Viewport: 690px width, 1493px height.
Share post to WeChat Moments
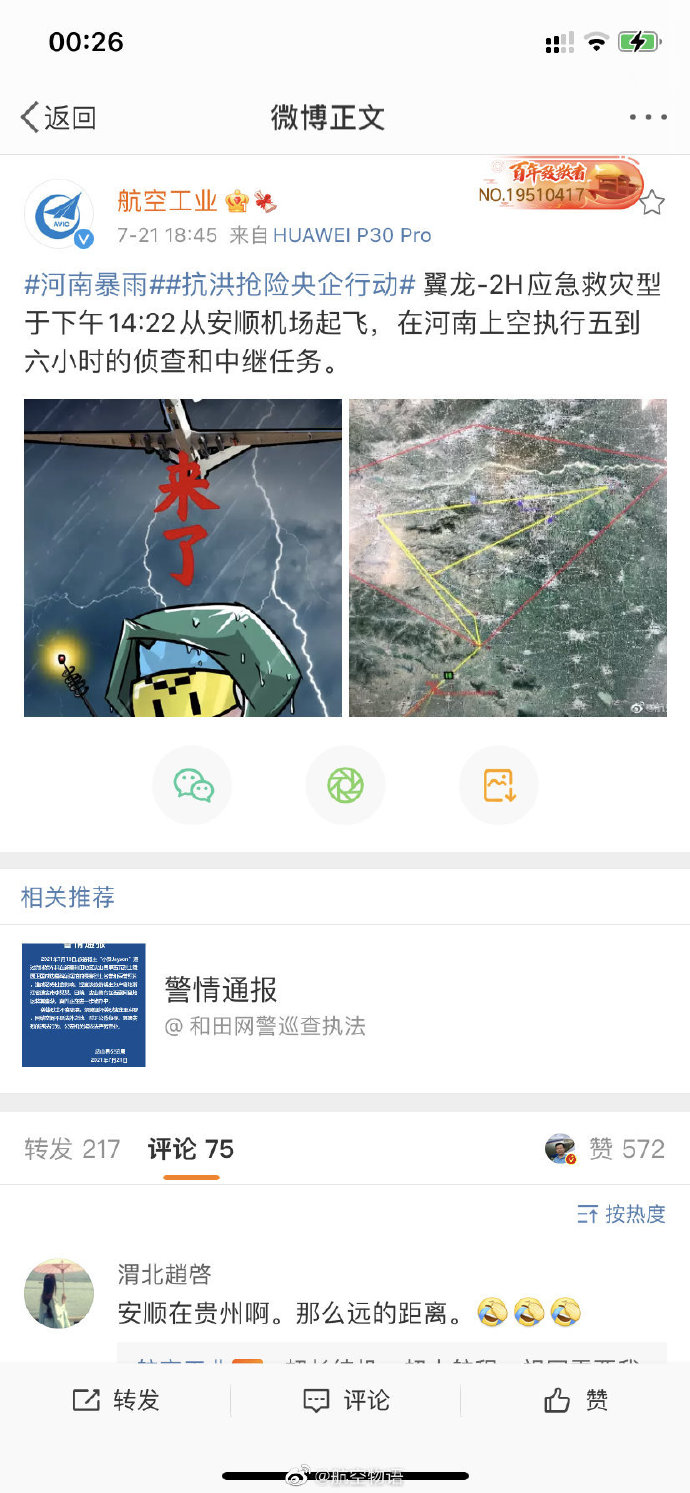pos(345,785)
